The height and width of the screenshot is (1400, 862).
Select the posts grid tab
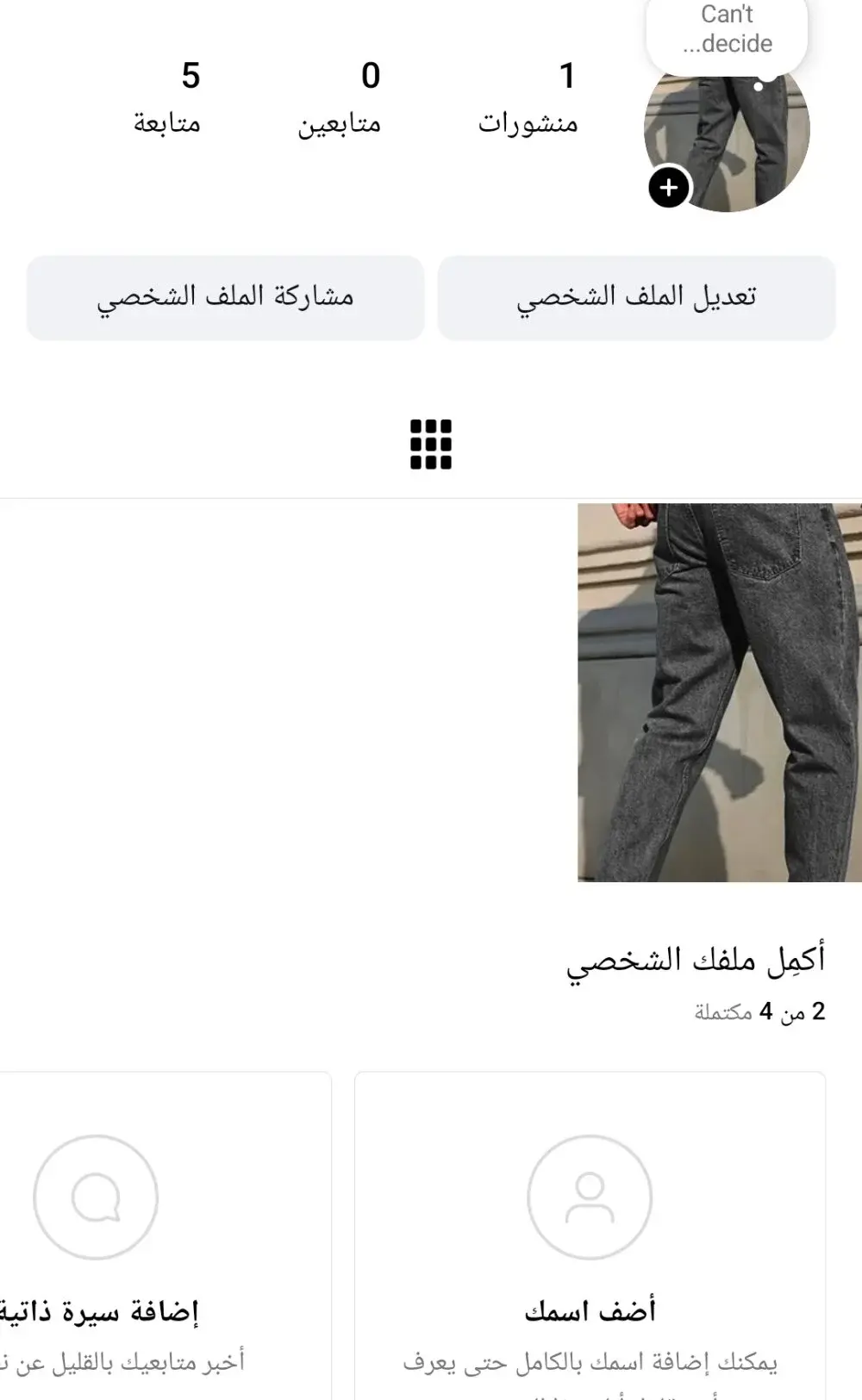click(x=430, y=445)
